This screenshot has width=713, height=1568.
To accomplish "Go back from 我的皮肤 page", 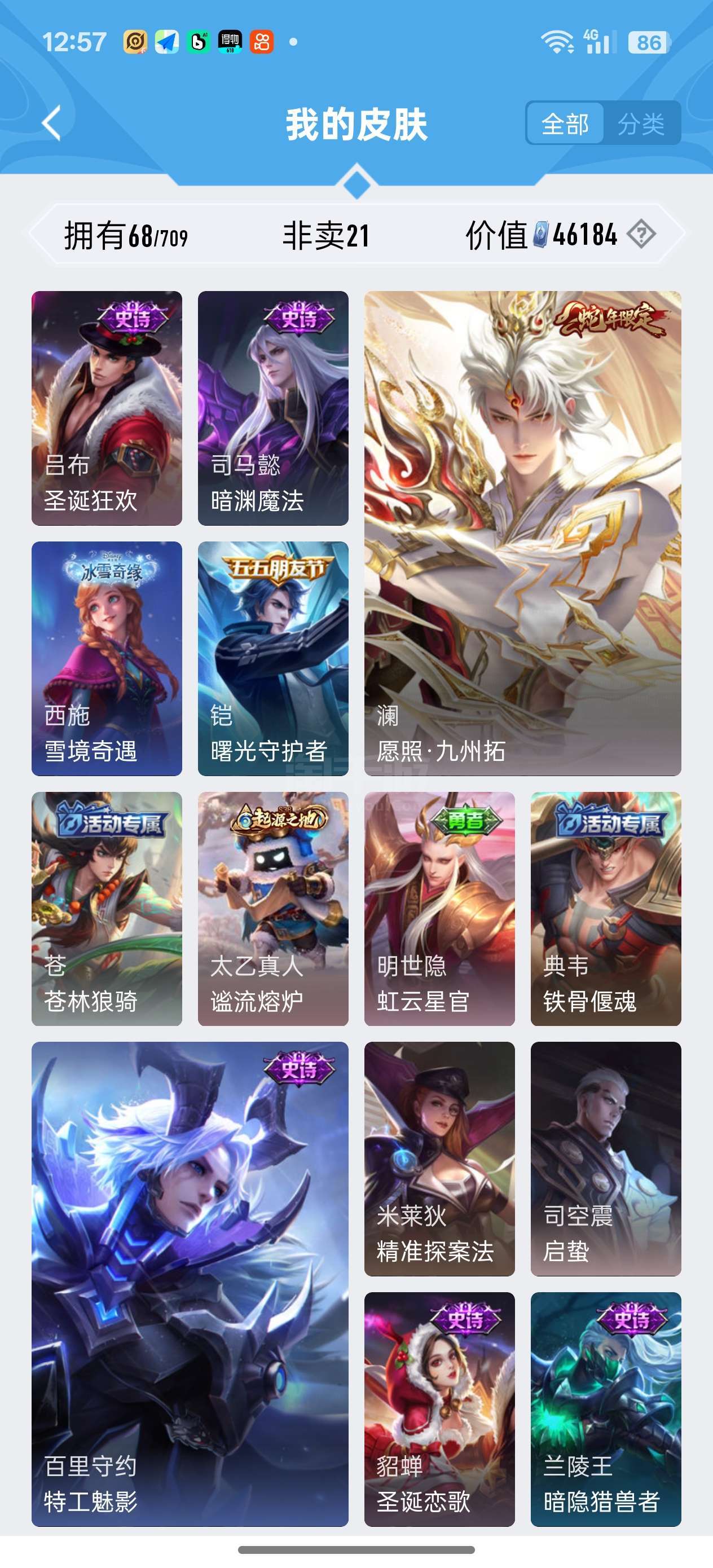I will pyautogui.click(x=52, y=123).
